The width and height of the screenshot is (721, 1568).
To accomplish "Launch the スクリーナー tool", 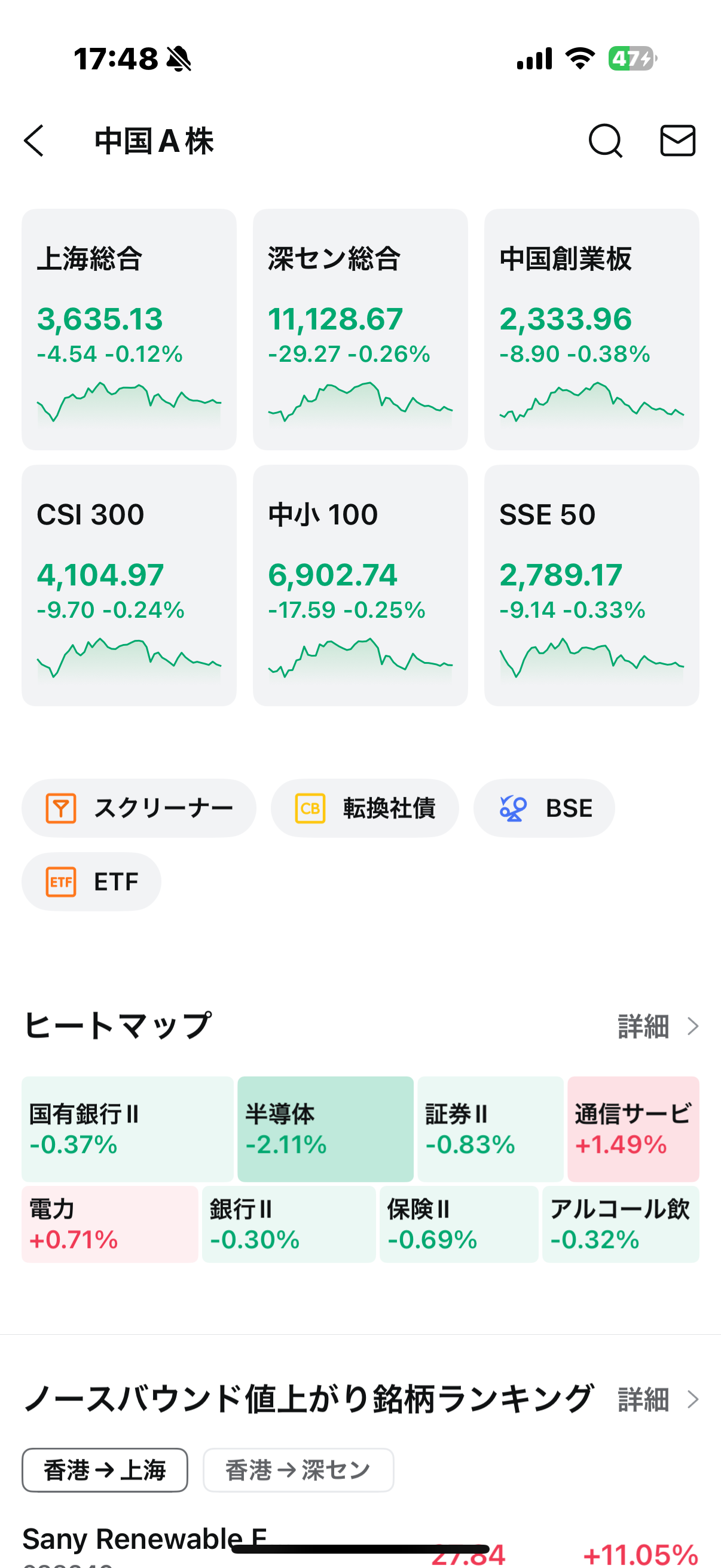I will [139, 808].
